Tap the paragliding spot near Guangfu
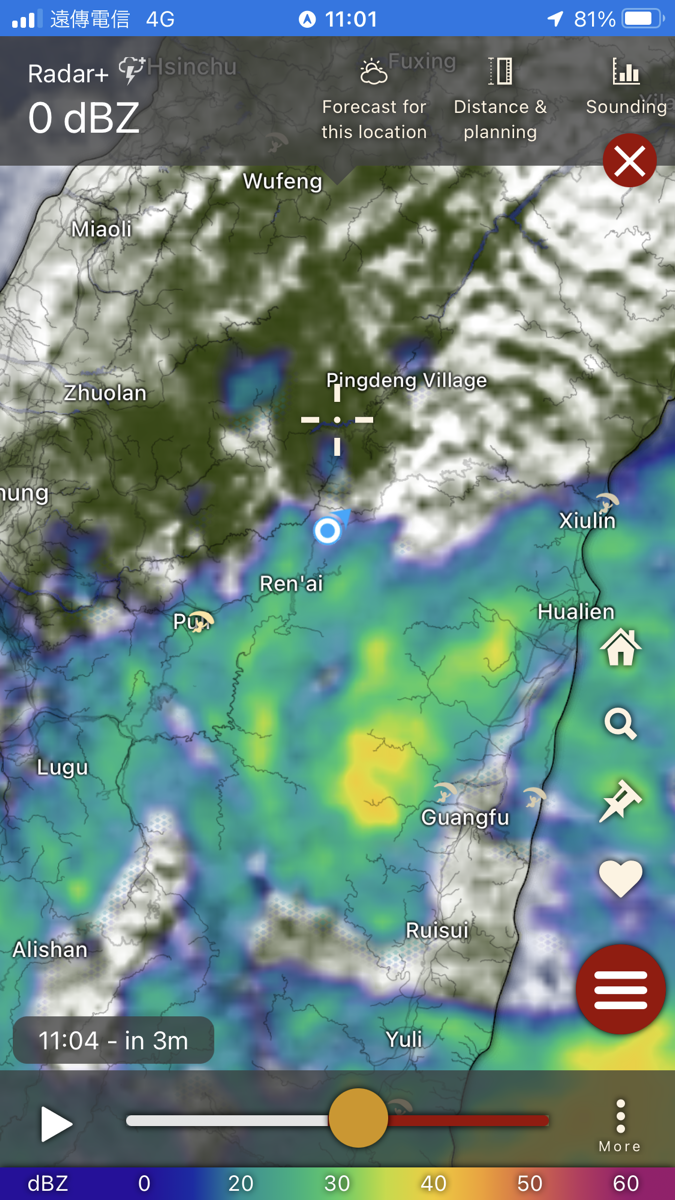Screen dimensions: 675x1200 (x=446, y=795)
